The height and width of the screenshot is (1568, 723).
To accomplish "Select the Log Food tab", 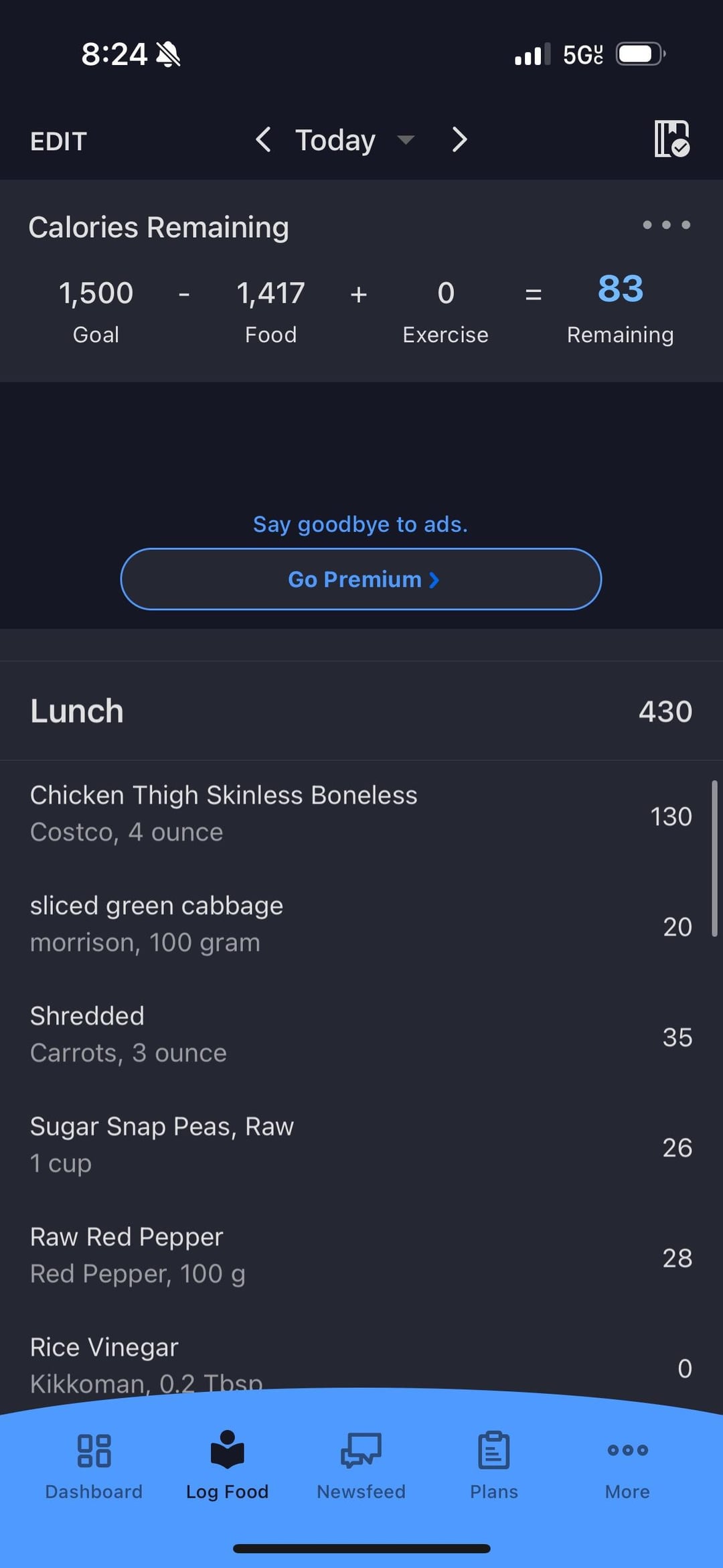I will 228,1466.
